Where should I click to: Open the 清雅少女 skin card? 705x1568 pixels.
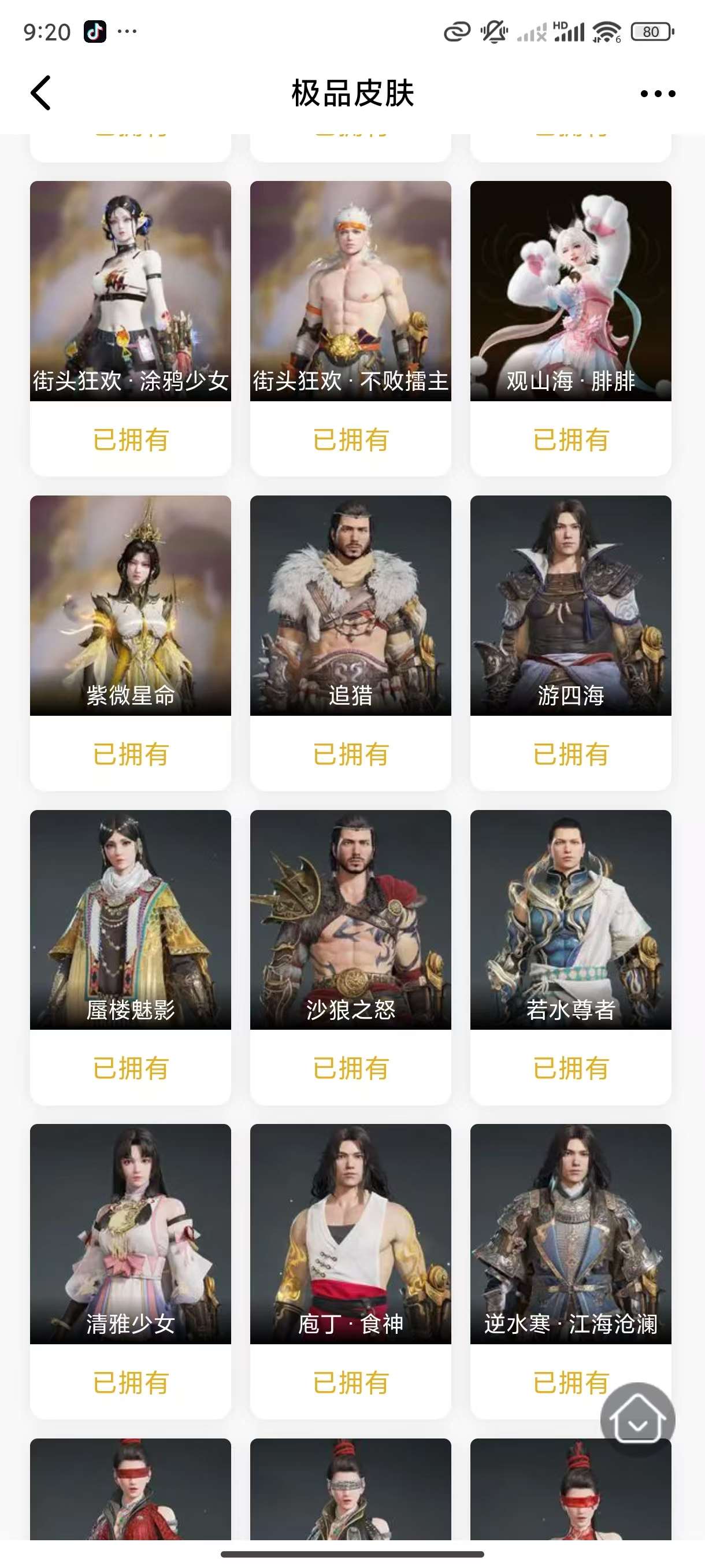[130, 1233]
